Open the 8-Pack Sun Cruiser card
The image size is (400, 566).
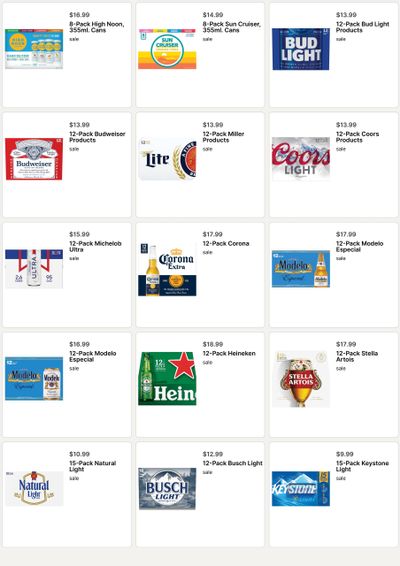point(200,55)
